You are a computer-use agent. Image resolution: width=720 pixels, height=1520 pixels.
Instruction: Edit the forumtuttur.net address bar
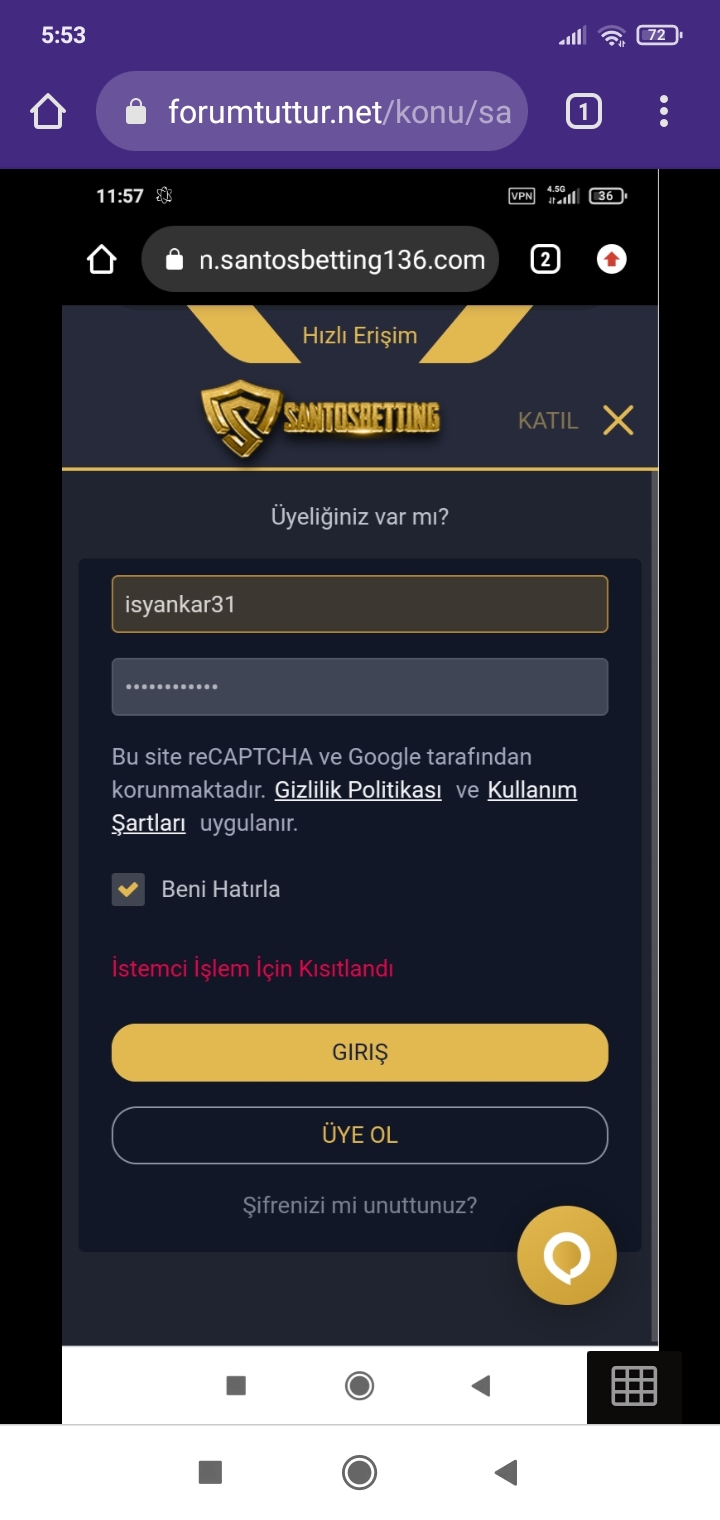[x=312, y=111]
